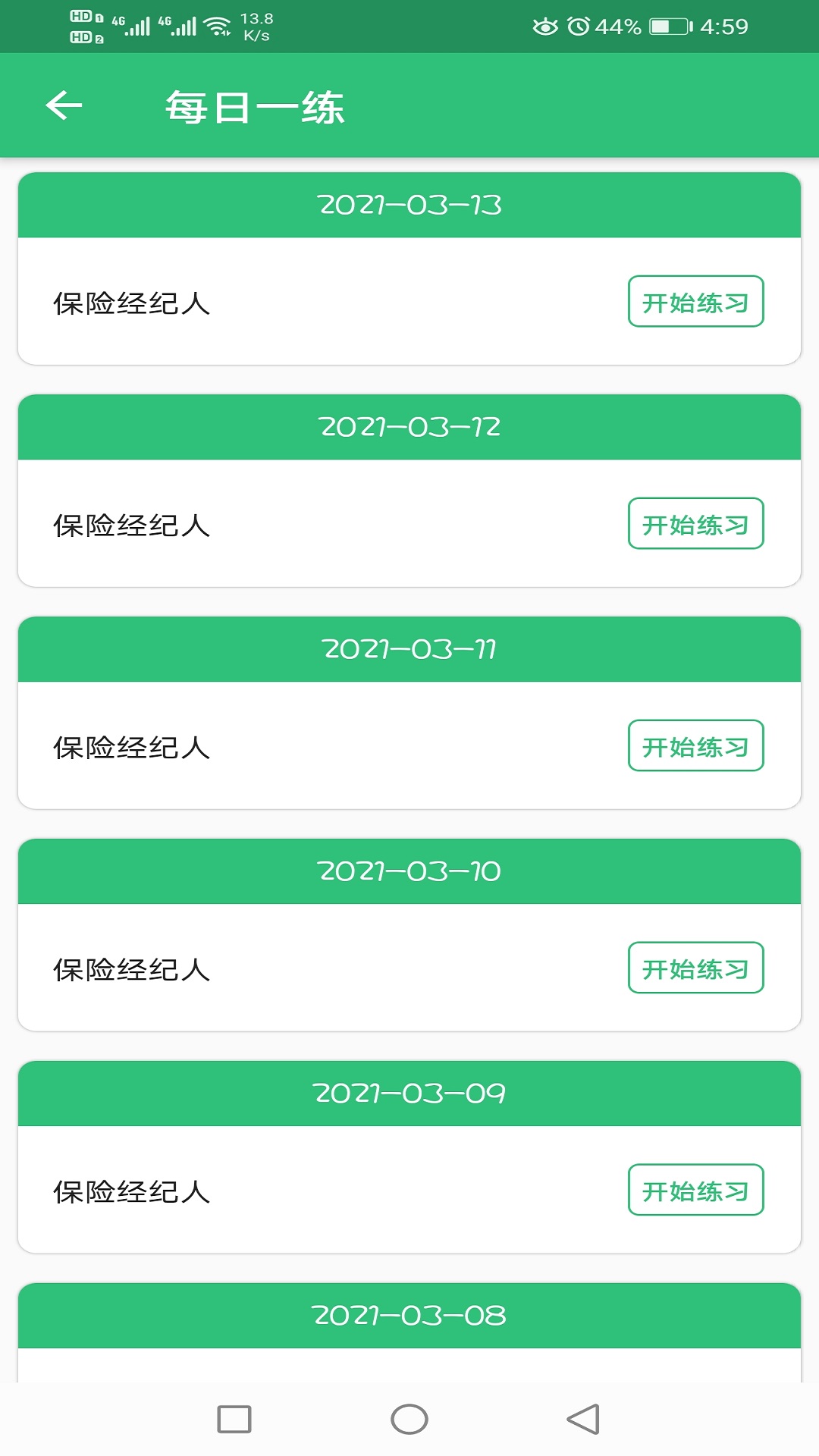Start the 2021-03-10 practice (开始练习)
Screen dimensions: 819x1456
pos(695,968)
